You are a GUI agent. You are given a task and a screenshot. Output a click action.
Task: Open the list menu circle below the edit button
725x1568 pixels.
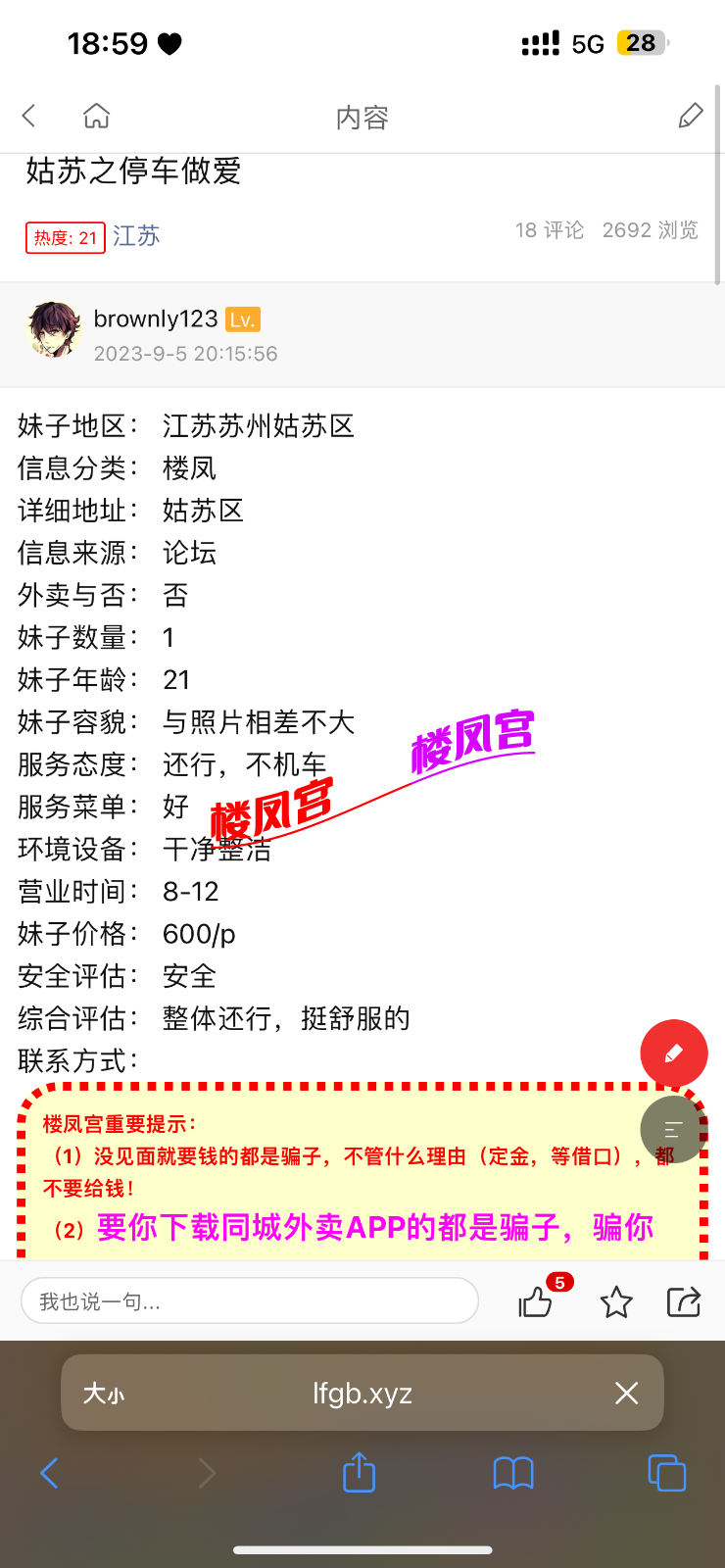click(672, 1129)
